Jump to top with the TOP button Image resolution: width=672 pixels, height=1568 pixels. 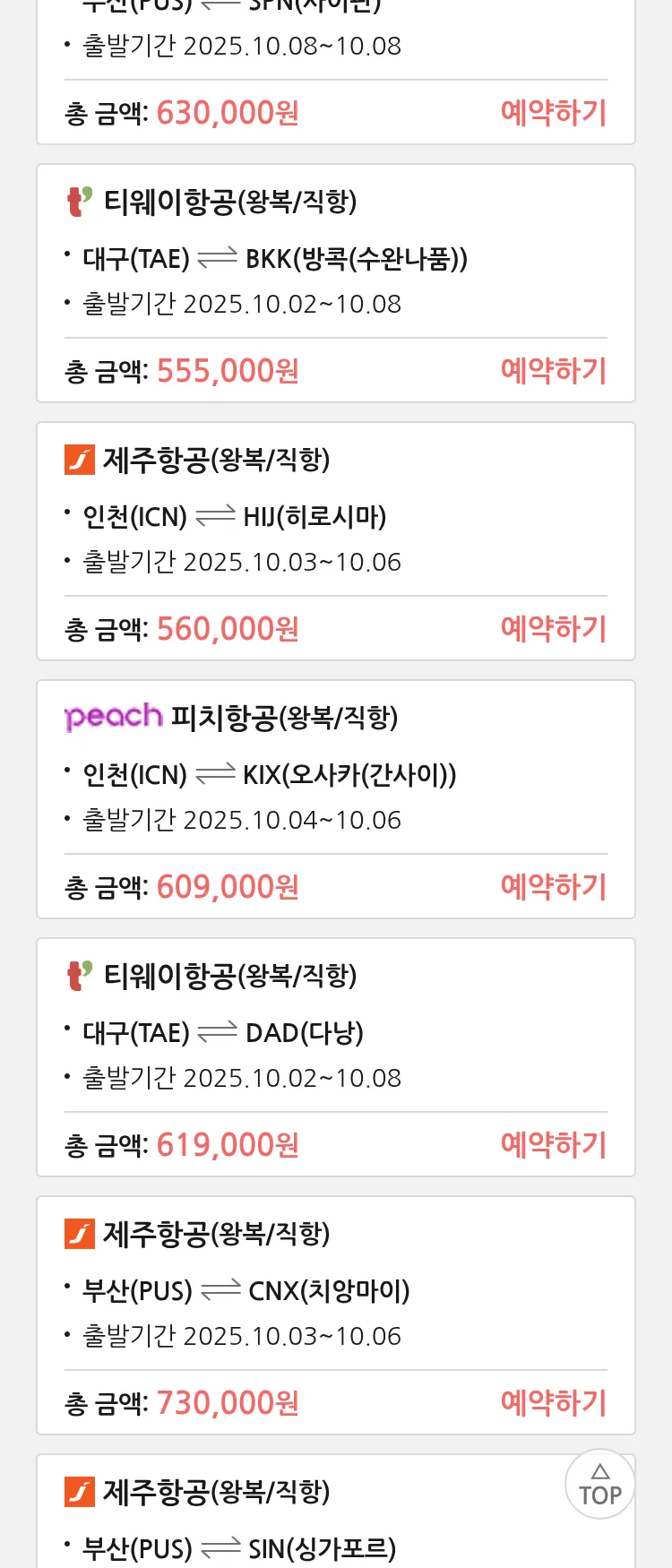click(x=599, y=1485)
